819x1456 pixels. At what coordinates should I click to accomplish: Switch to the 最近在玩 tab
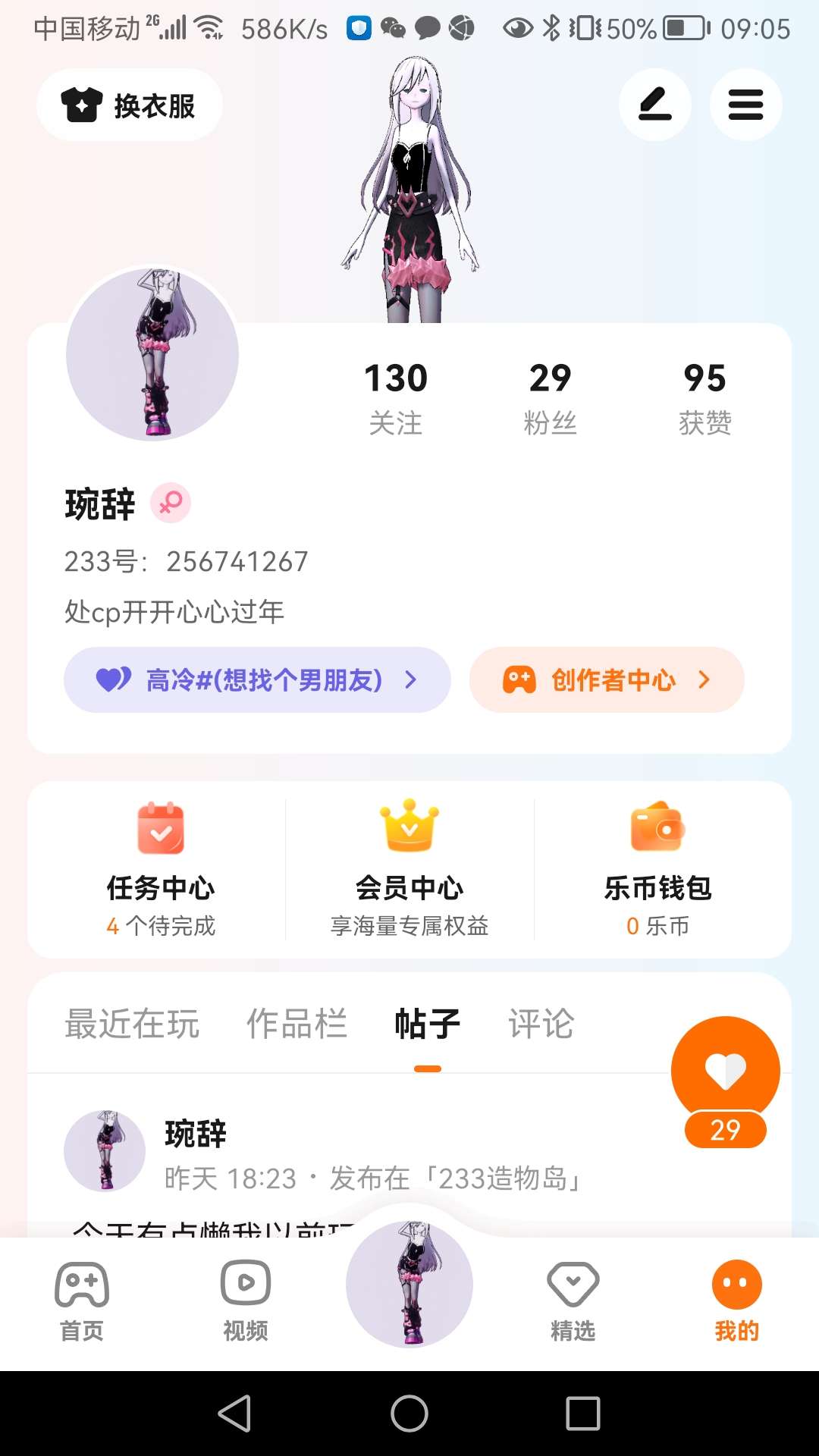(x=132, y=1024)
